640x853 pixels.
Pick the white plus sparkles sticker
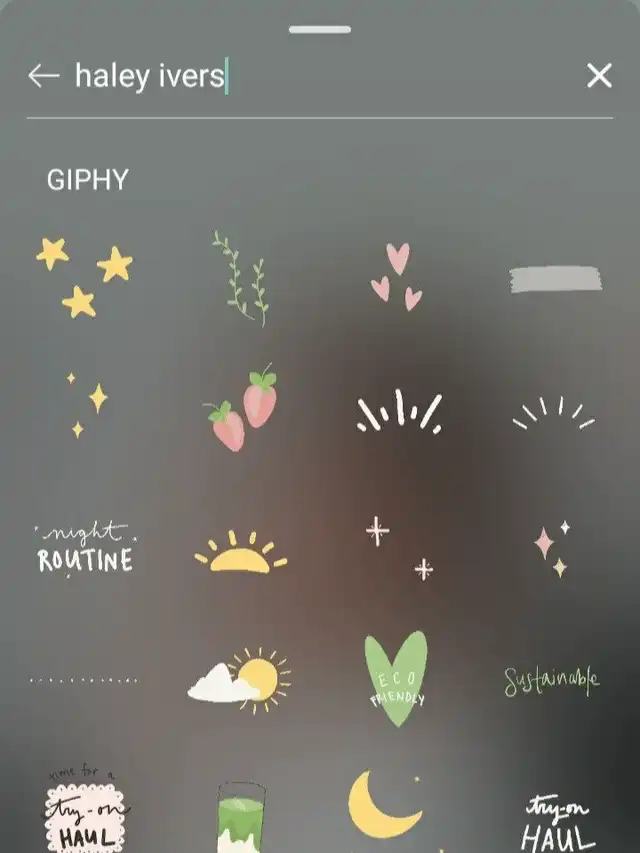pos(399,549)
